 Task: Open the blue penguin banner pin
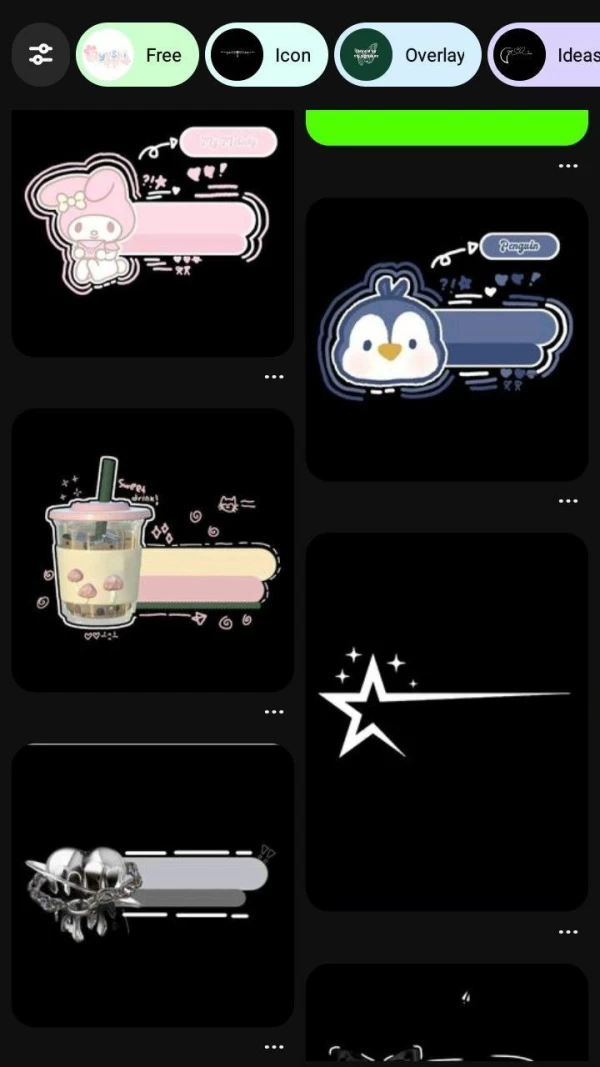[x=446, y=338]
